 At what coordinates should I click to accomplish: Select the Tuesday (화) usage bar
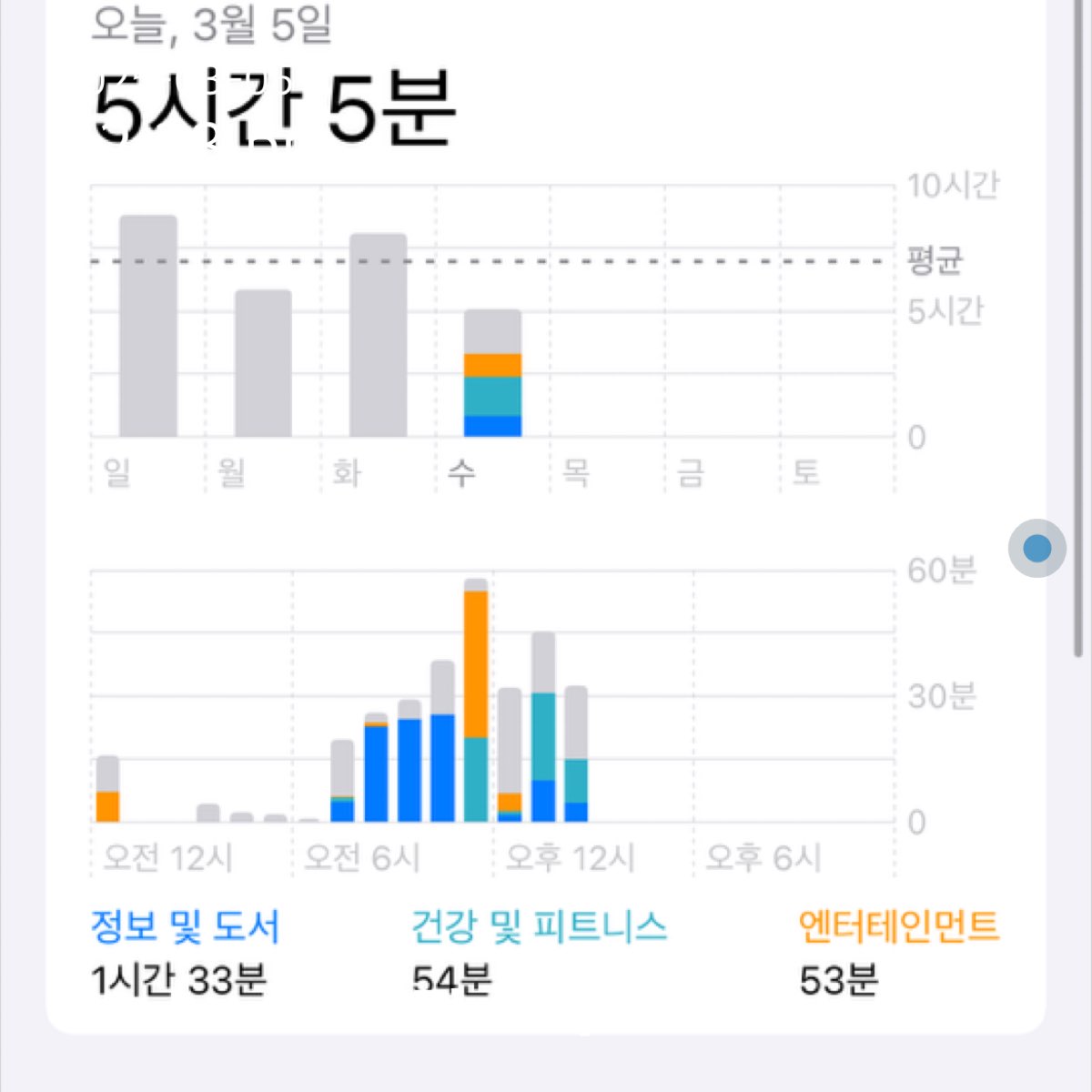pos(378,337)
